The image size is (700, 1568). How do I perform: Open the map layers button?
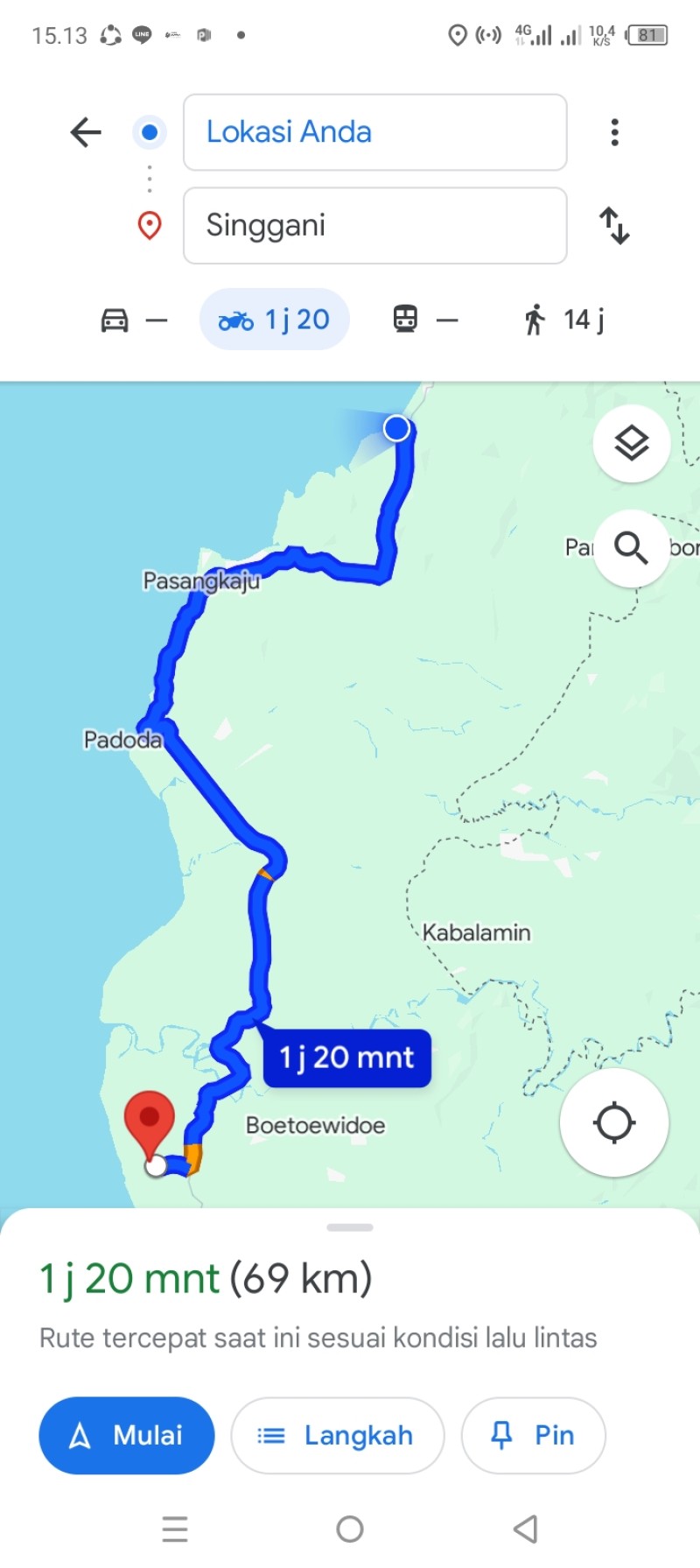pos(632,444)
